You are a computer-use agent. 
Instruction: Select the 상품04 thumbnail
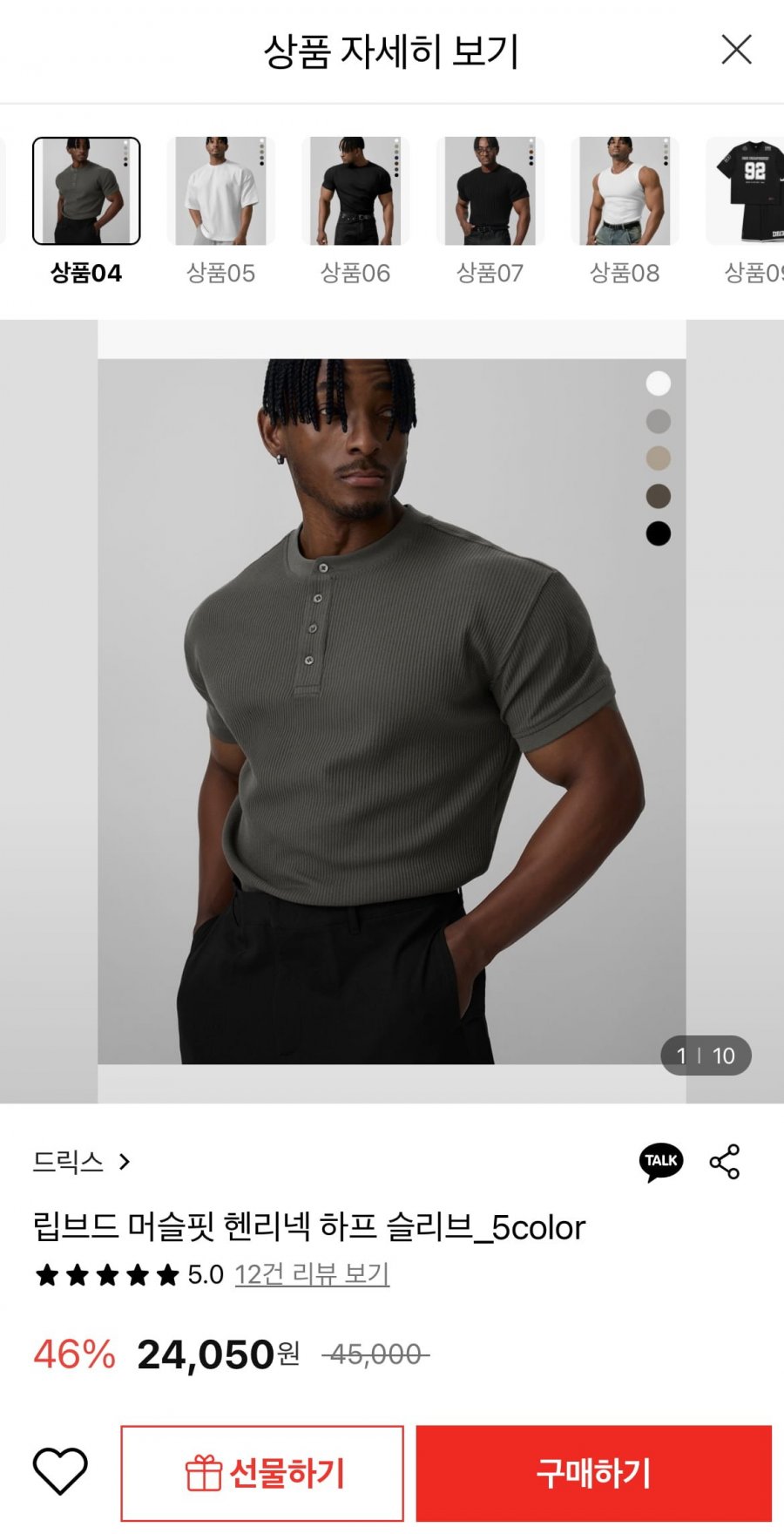coord(86,192)
